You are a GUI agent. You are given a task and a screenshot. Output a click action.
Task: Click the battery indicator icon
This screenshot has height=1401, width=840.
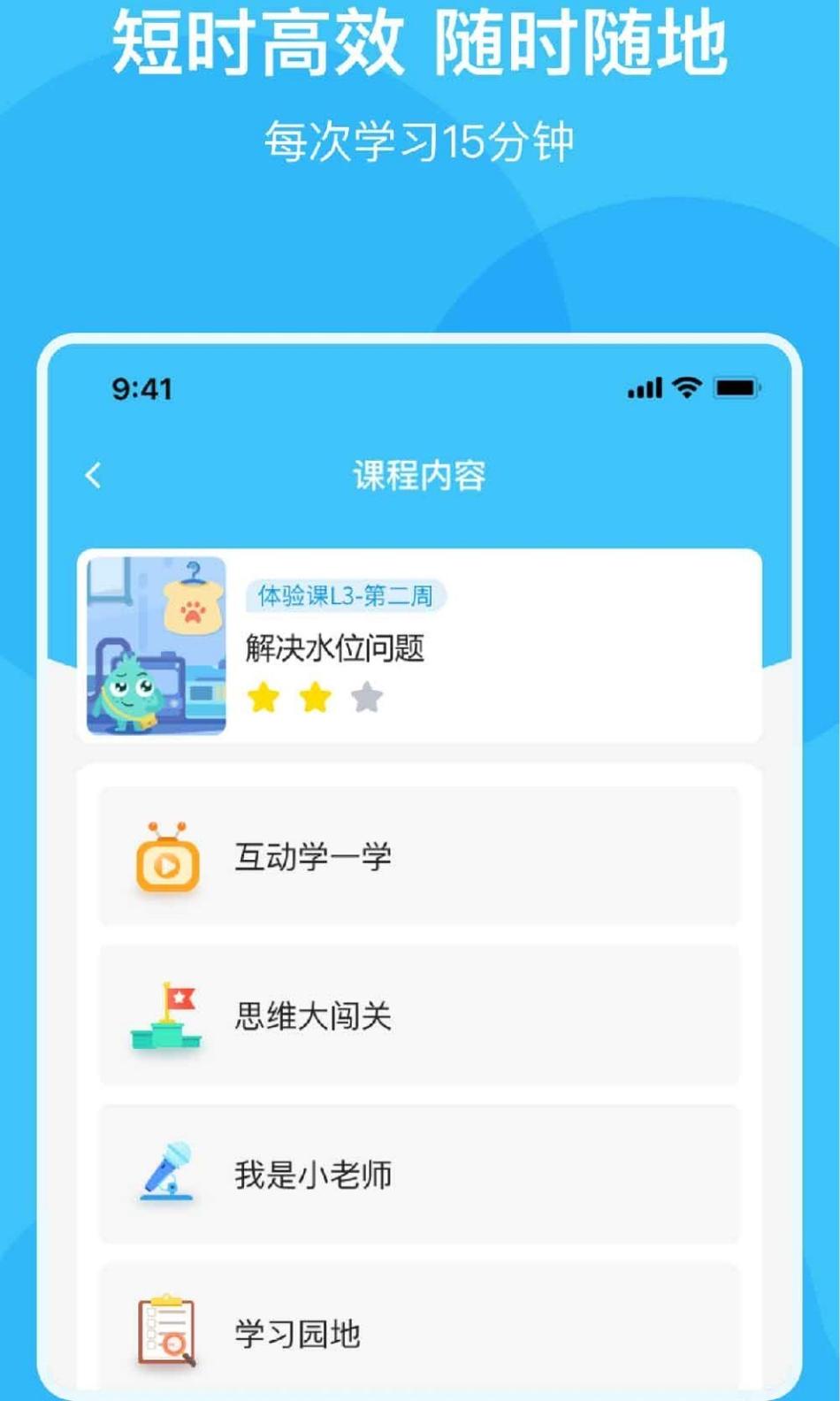point(737,387)
